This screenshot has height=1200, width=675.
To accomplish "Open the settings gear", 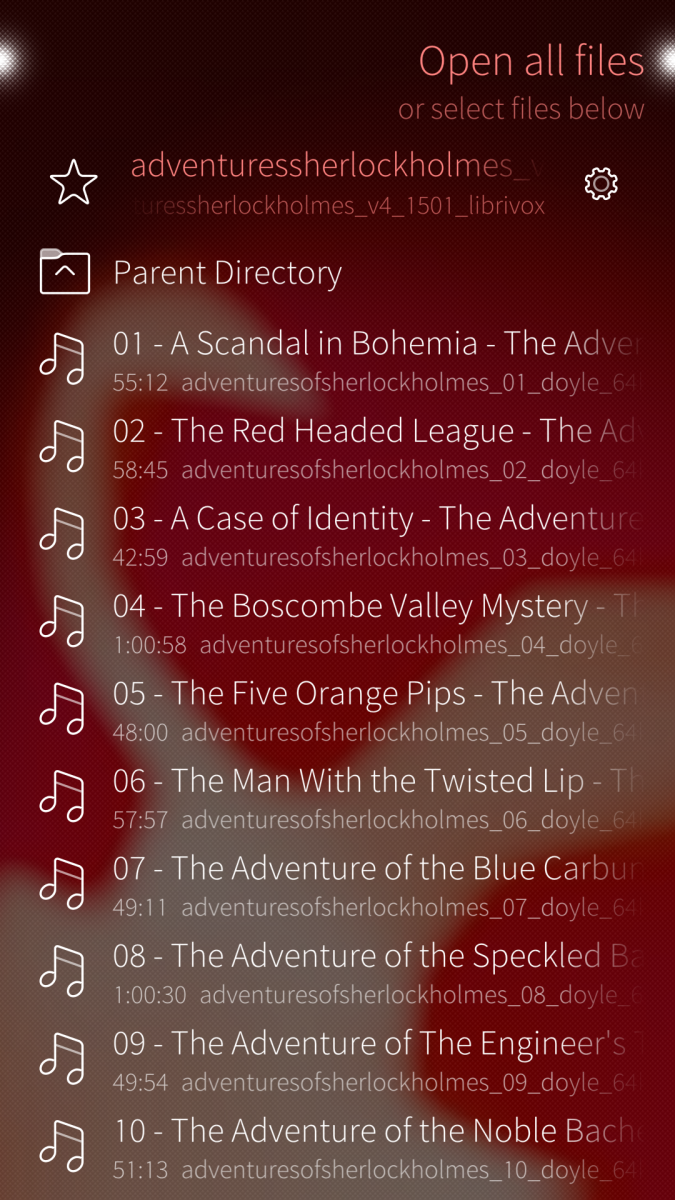I will point(600,183).
